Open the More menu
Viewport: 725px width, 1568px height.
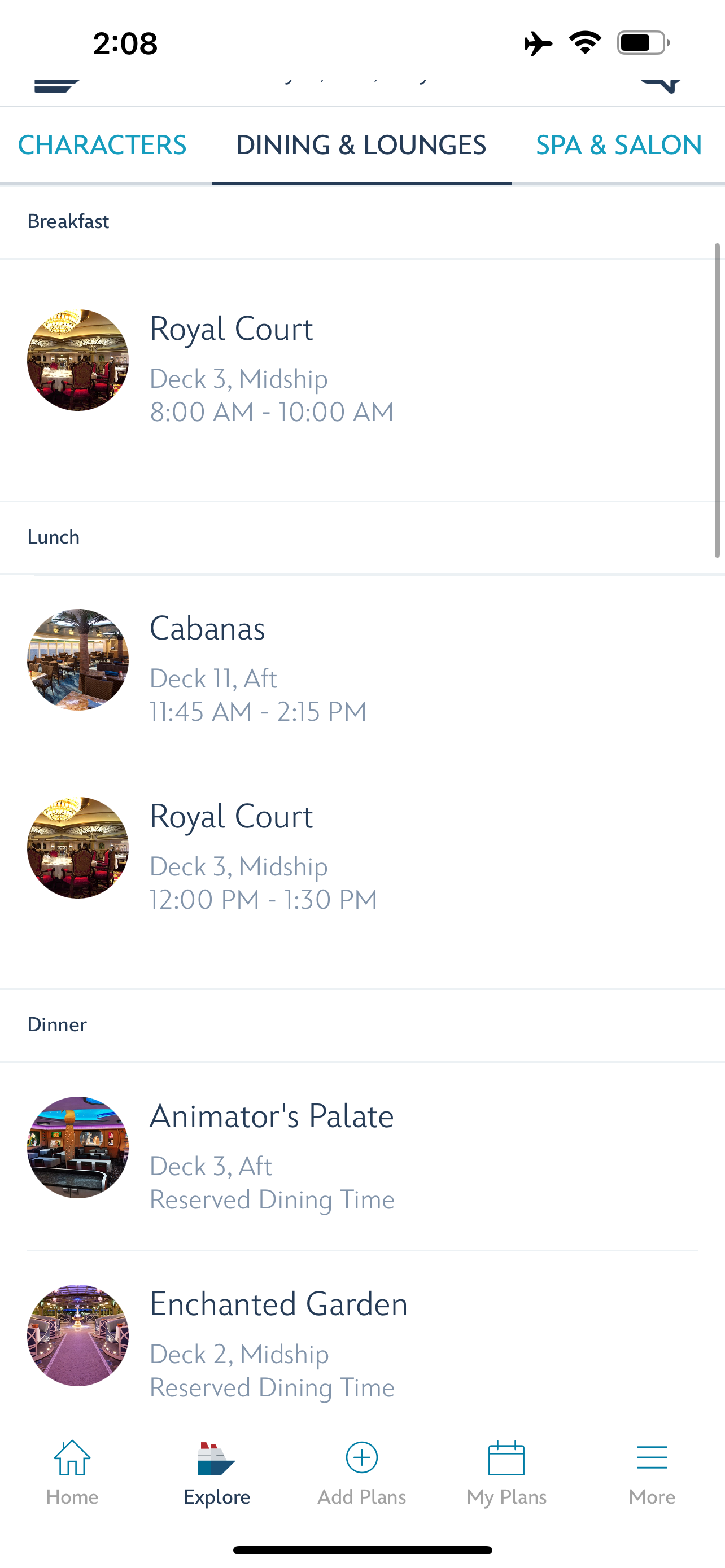point(652,1473)
